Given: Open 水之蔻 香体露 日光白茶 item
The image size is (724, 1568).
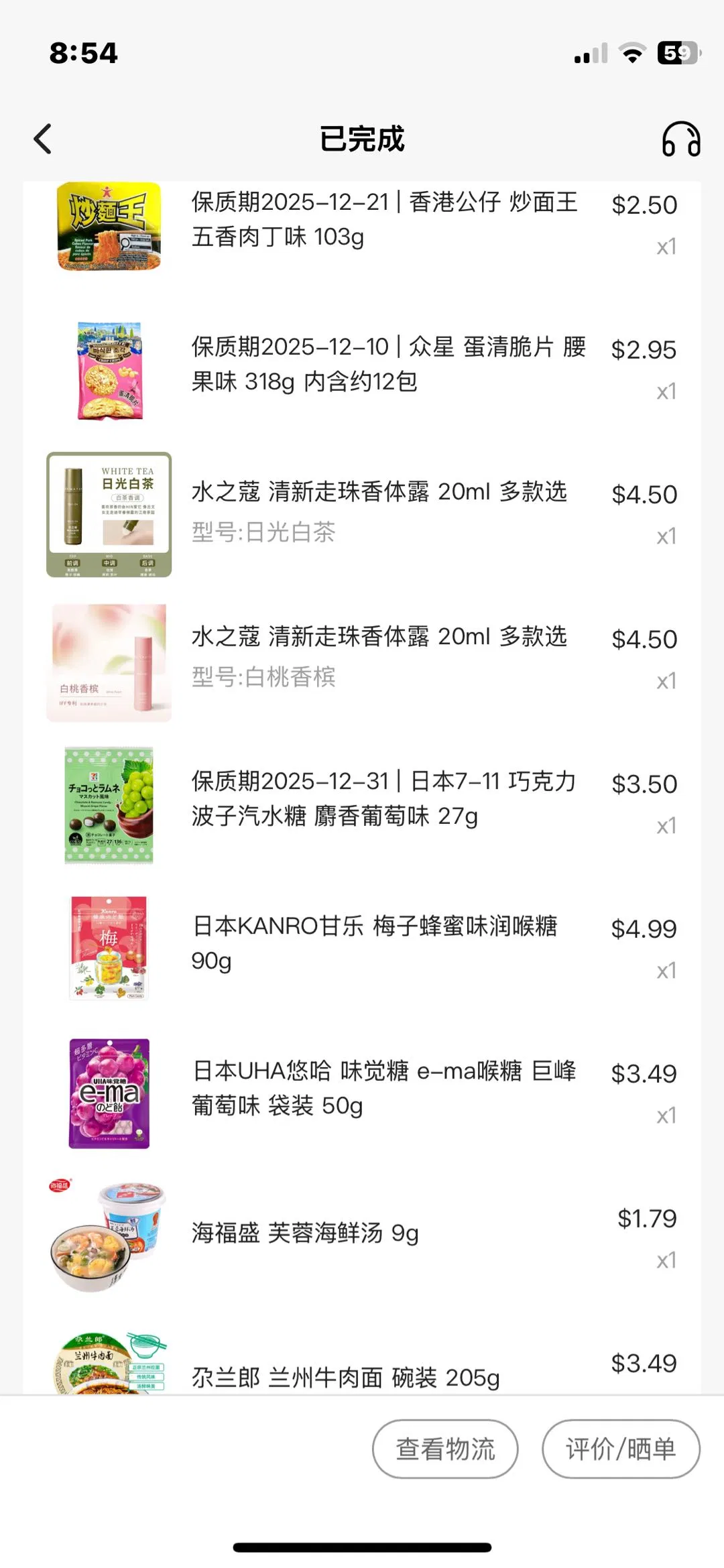Looking at the screenshot, I should click(379, 511).
